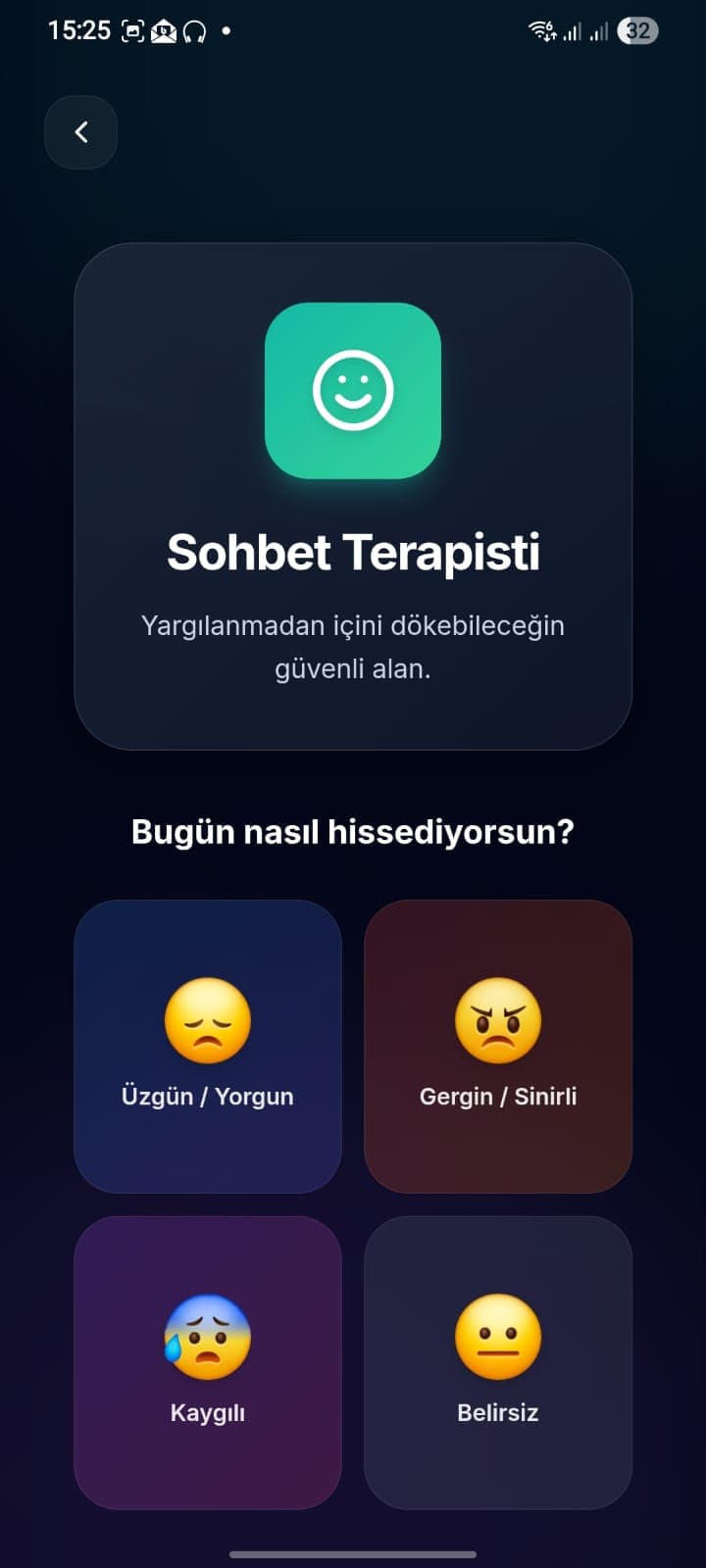The image size is (706, 1568).
Task: Tap the green smiley therapist app icon
Action: [x=352, y=389]
